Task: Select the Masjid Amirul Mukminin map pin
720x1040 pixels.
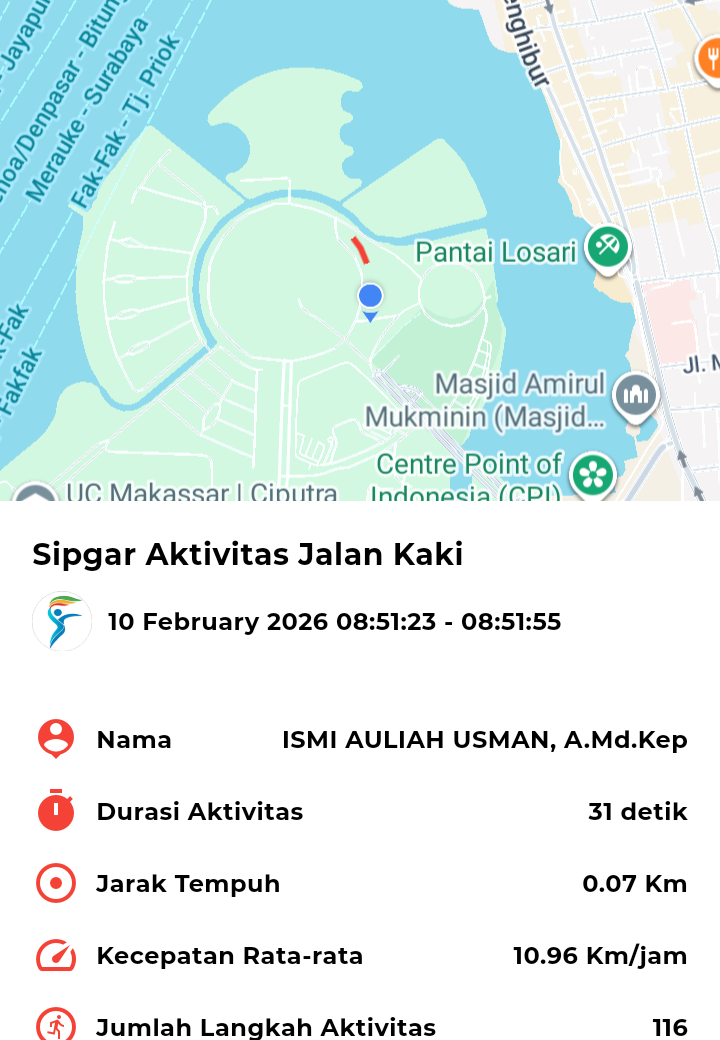Action: coord(635,395)
